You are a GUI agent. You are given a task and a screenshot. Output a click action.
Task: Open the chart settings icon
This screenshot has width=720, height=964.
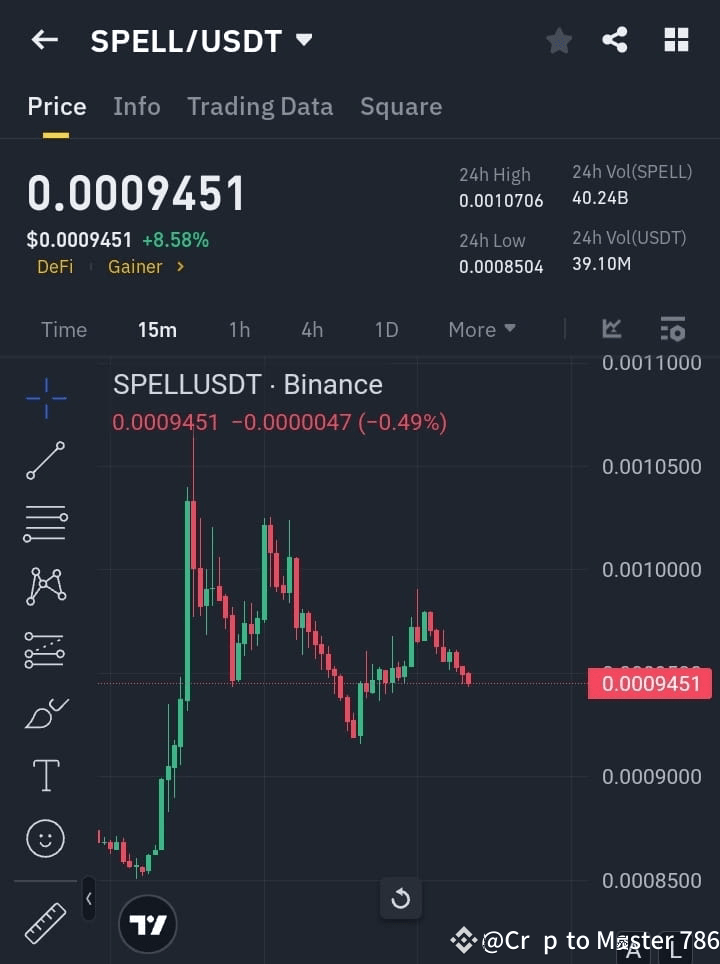(x=672, y=329)
